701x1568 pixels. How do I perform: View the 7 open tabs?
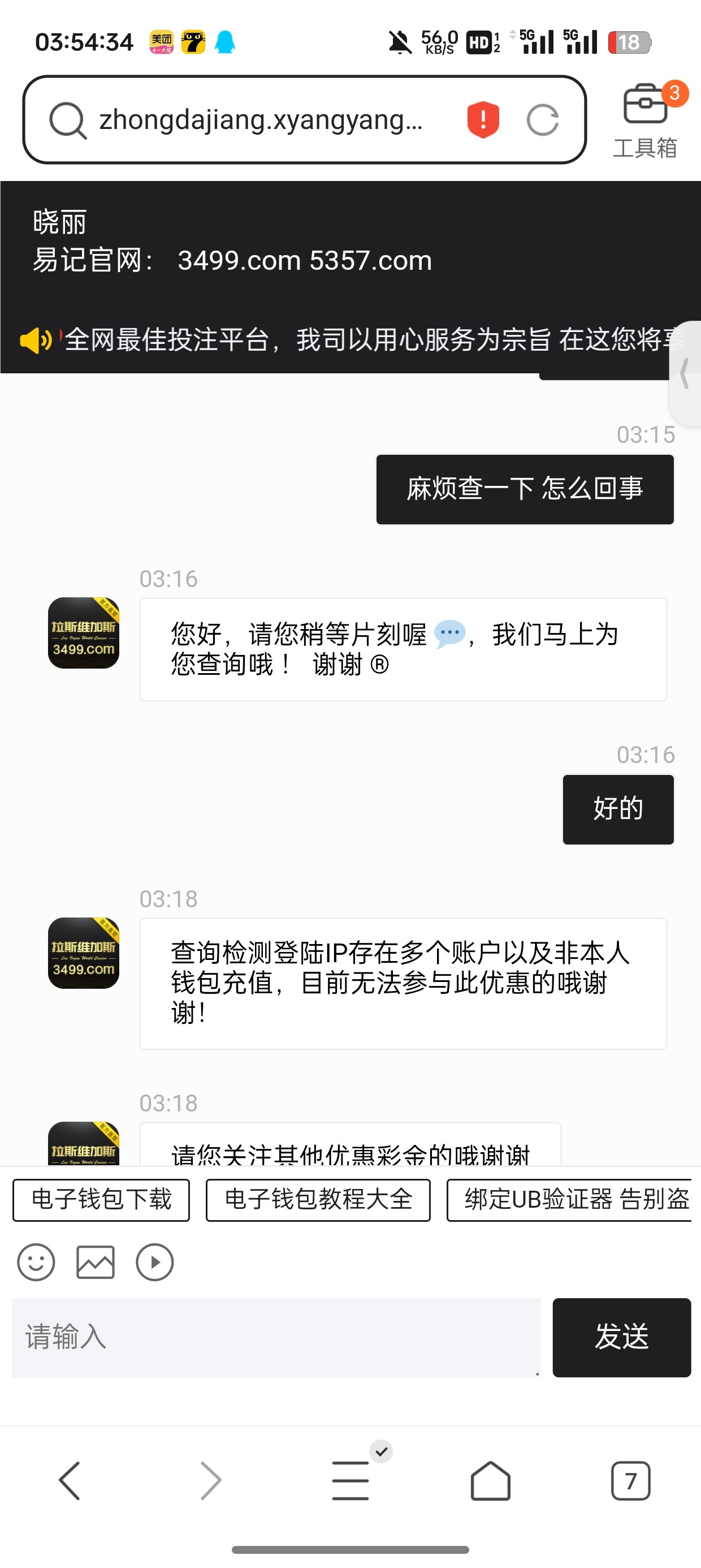[630, 1480]
